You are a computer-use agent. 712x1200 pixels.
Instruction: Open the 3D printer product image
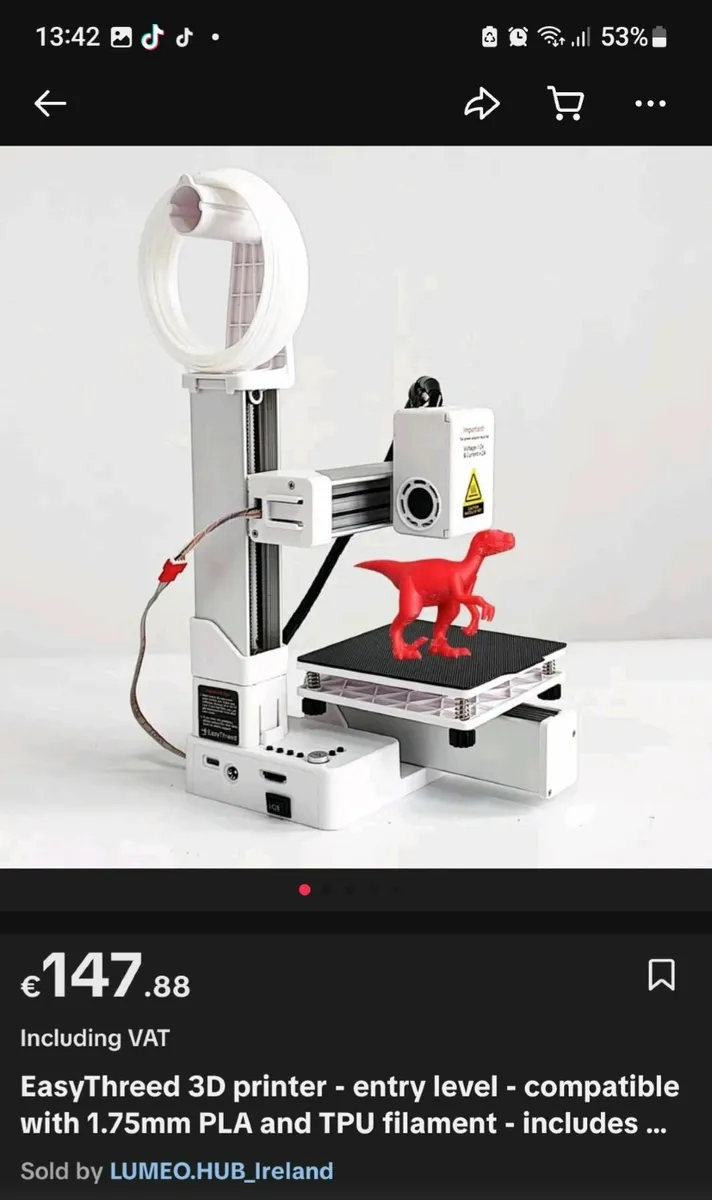pyautogui.click(x=356, y=508)
